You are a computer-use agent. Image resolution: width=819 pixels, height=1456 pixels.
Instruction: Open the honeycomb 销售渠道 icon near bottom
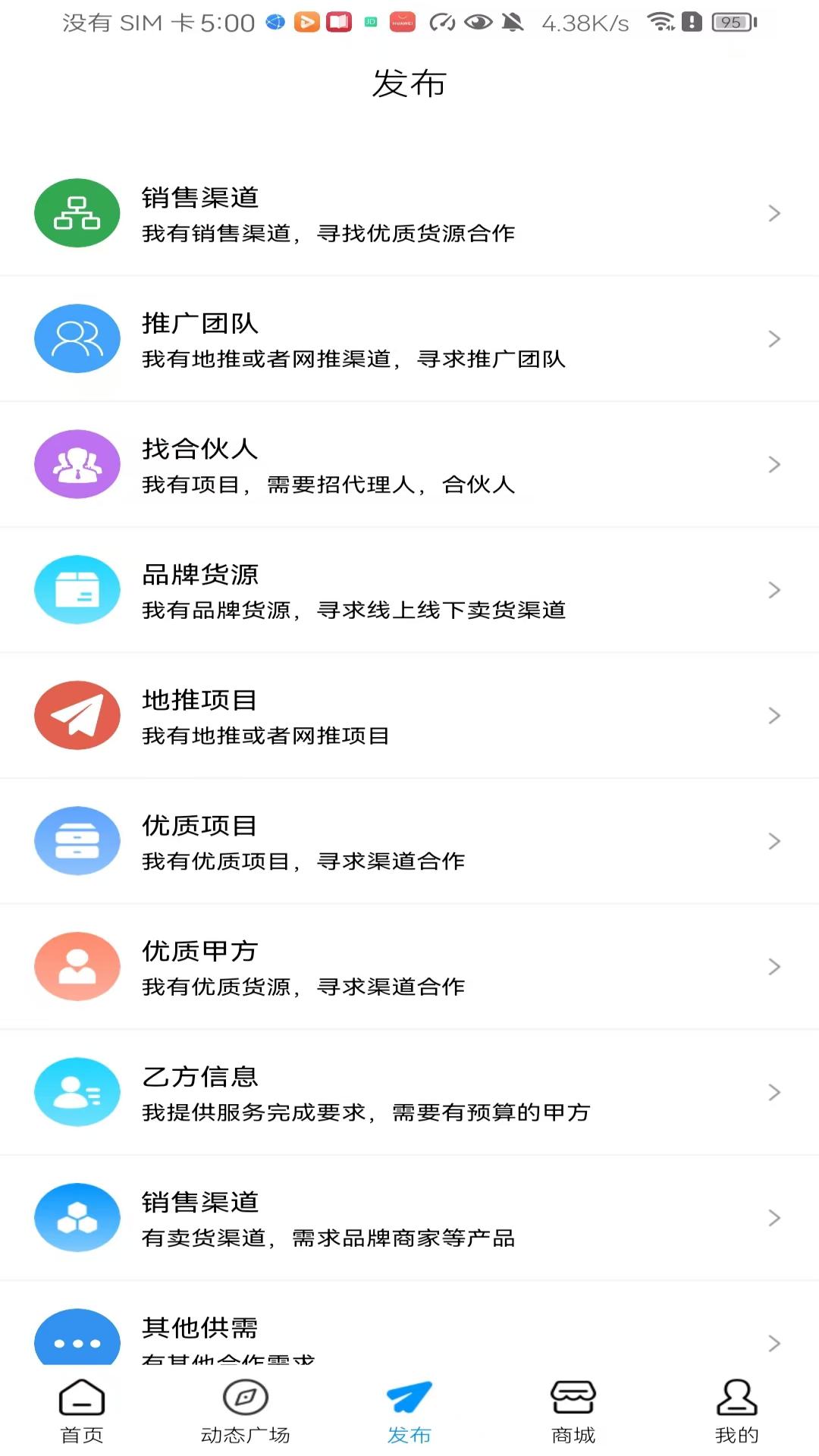point(77,1217)
